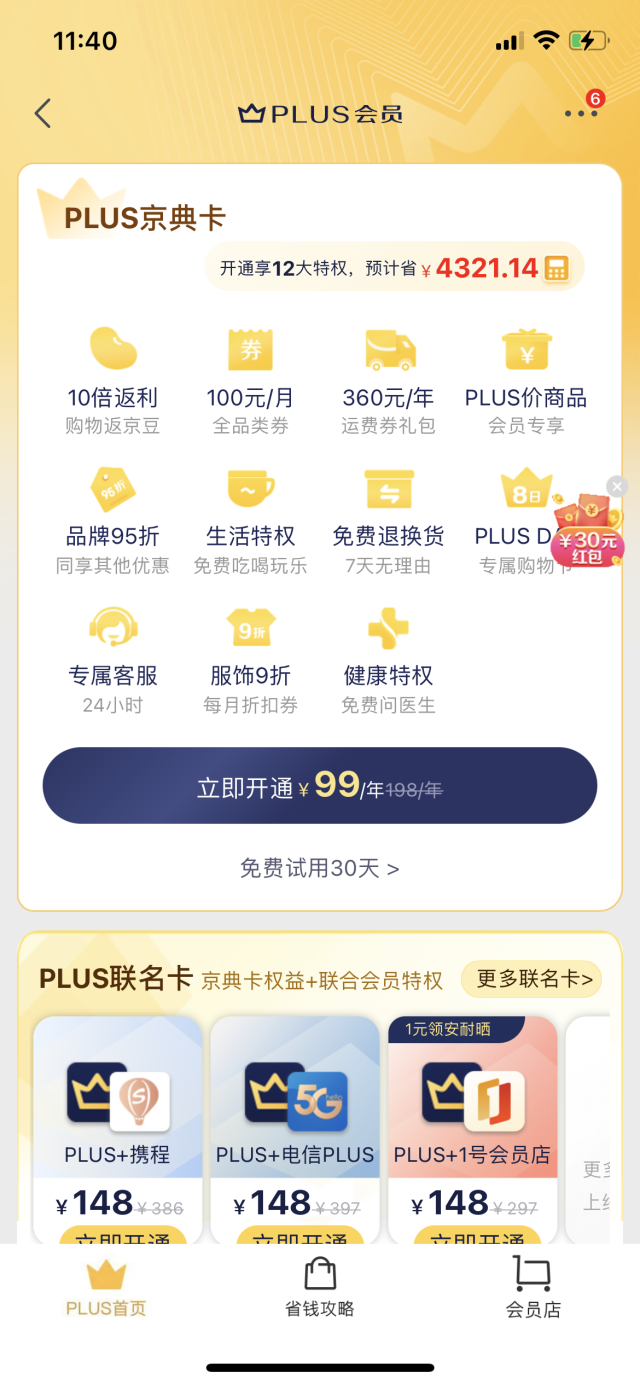
Task: Open the 生活特权 benefit
Action: pyautogui.click(x=250, y=518)
